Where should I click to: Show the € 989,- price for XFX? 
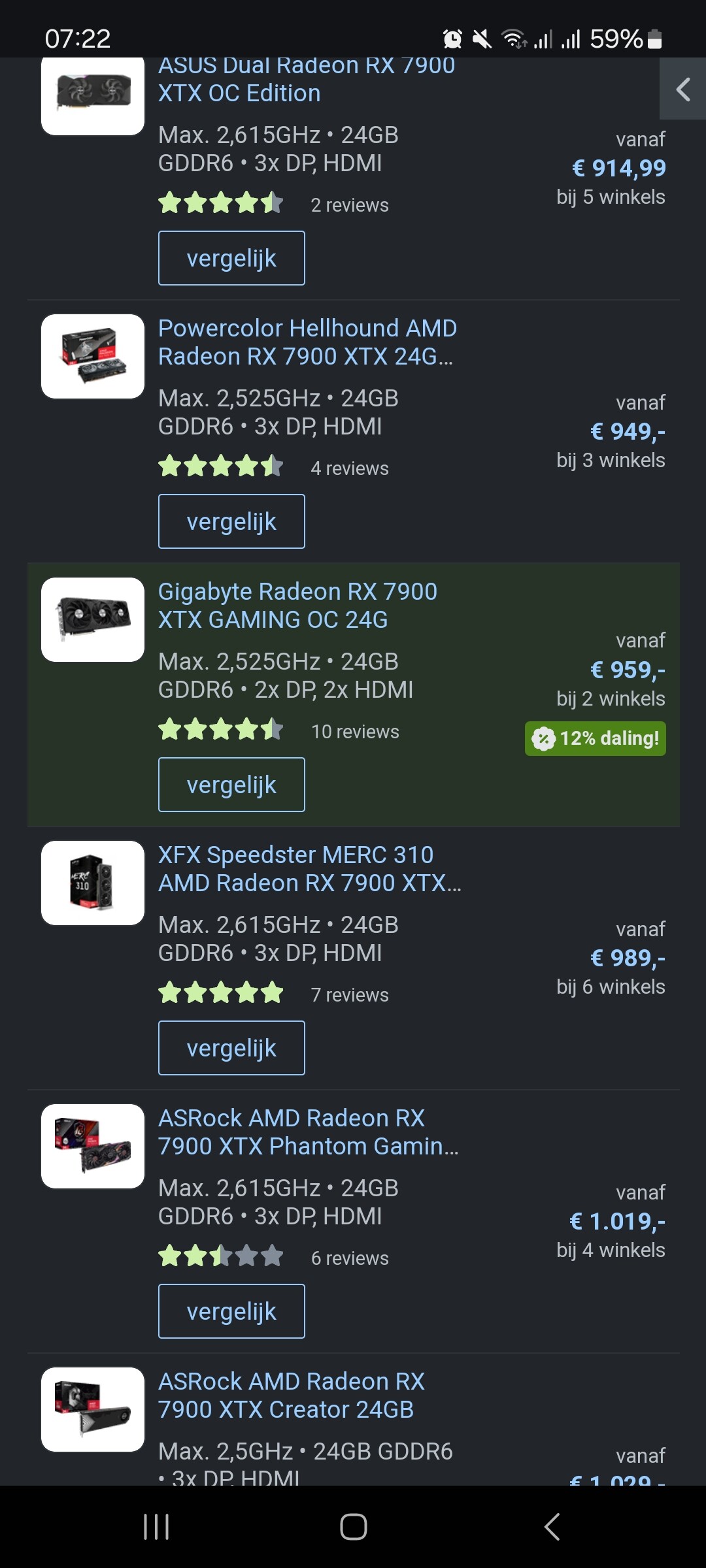pyautogui.click(x=628, y=958)
